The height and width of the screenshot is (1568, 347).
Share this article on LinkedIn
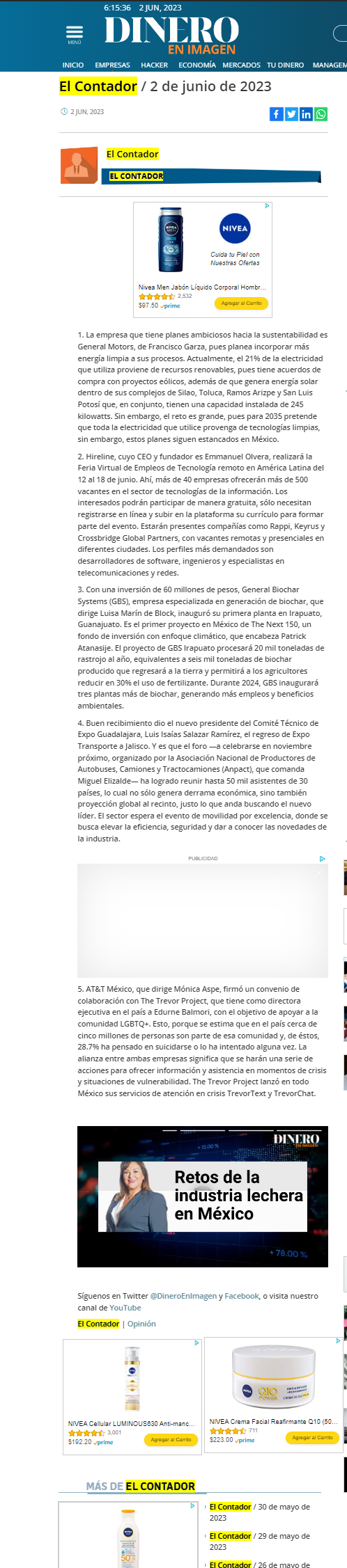(306, 114)
